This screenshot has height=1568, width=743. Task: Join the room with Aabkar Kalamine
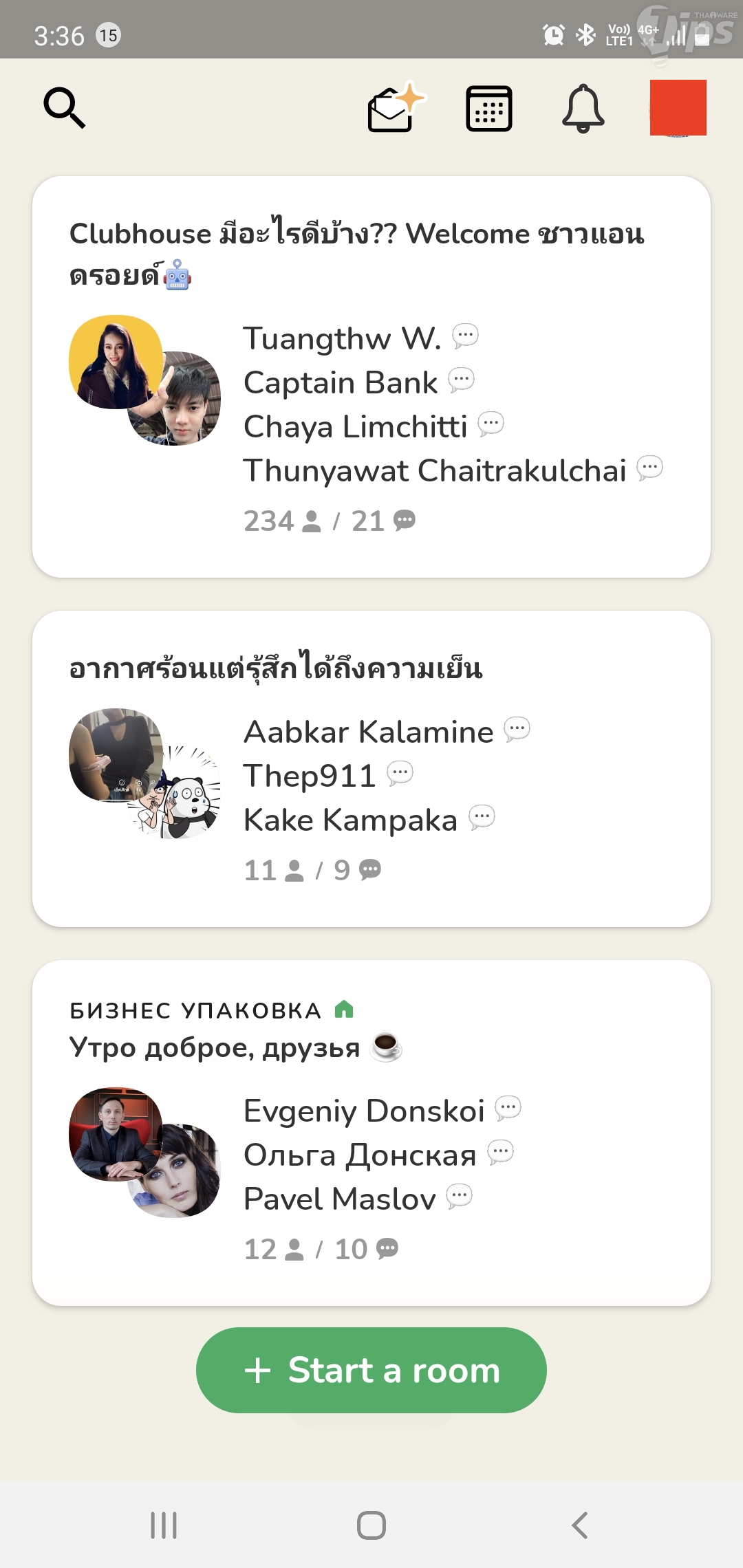371,768
